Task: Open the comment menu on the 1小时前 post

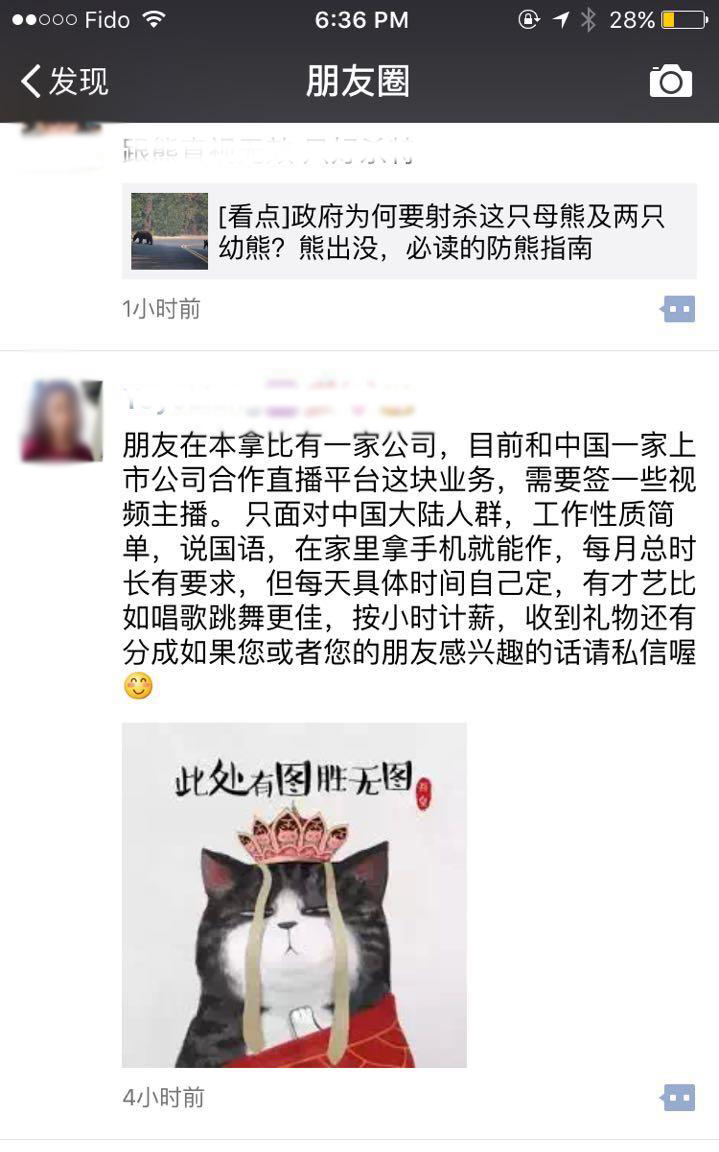Action: click(678, 309)
